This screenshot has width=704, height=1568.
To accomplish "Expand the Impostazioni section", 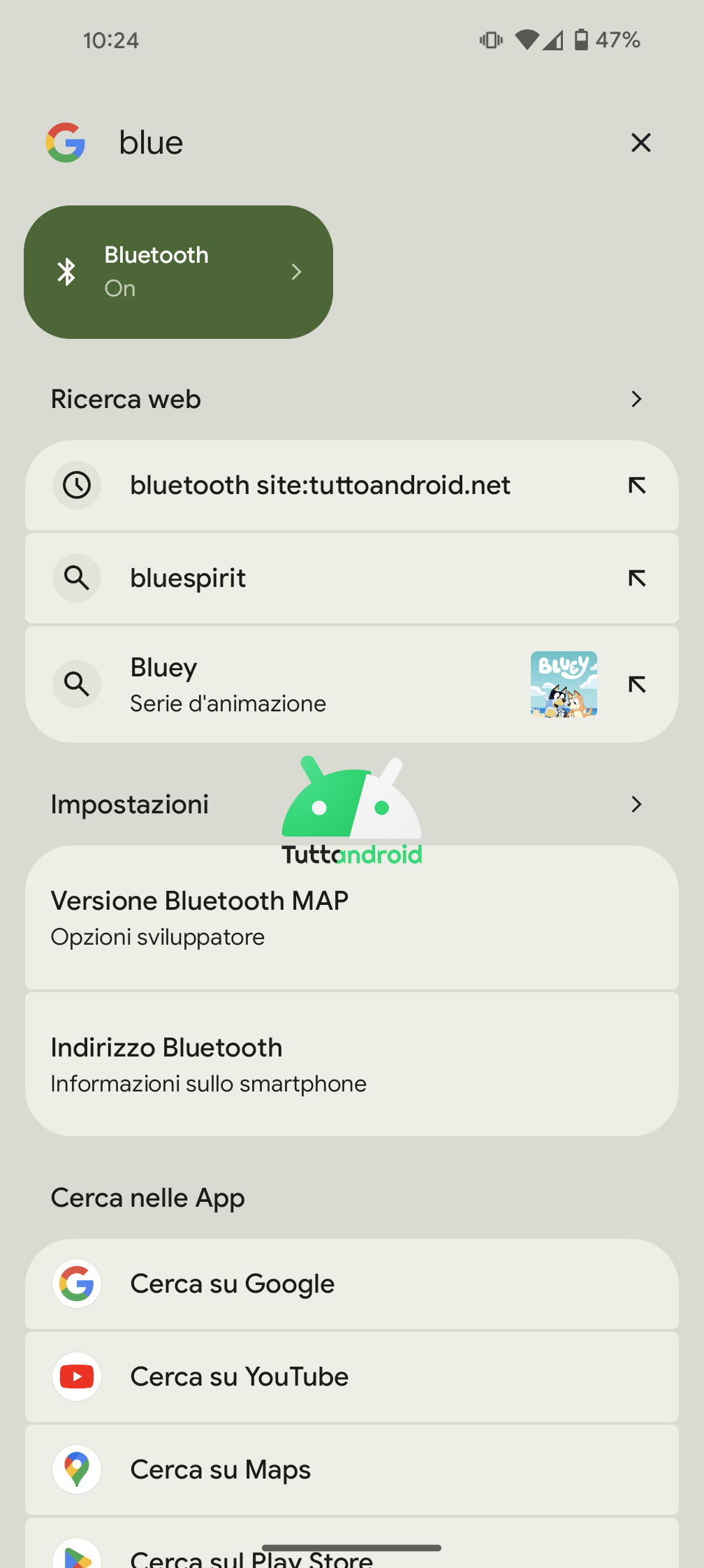I will pos(636,804).
